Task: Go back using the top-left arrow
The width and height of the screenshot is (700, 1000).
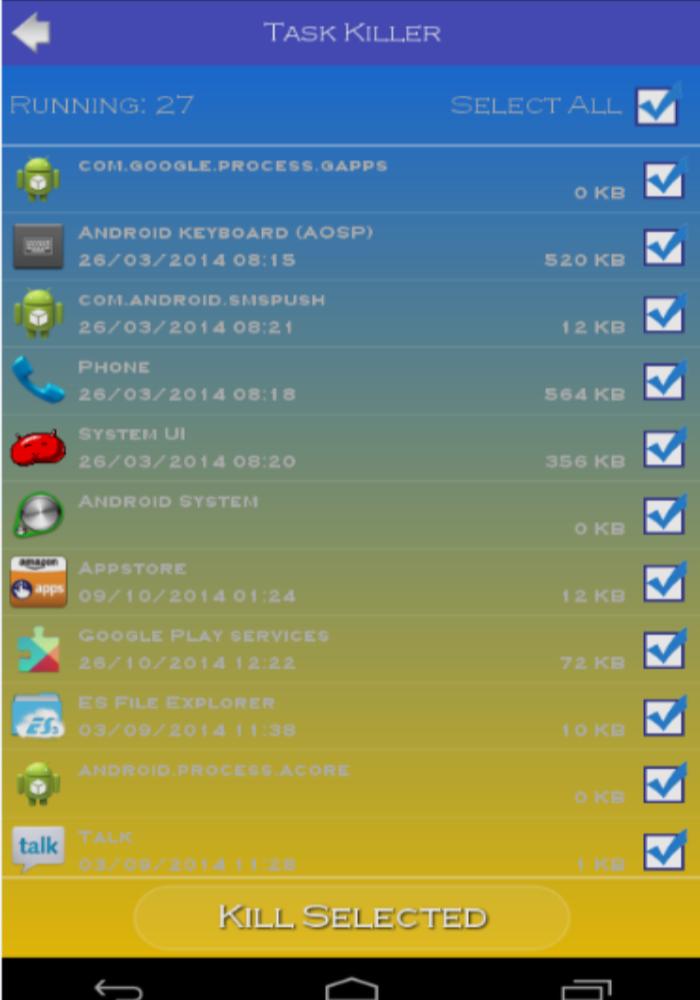Action: (x=31, y=32)
